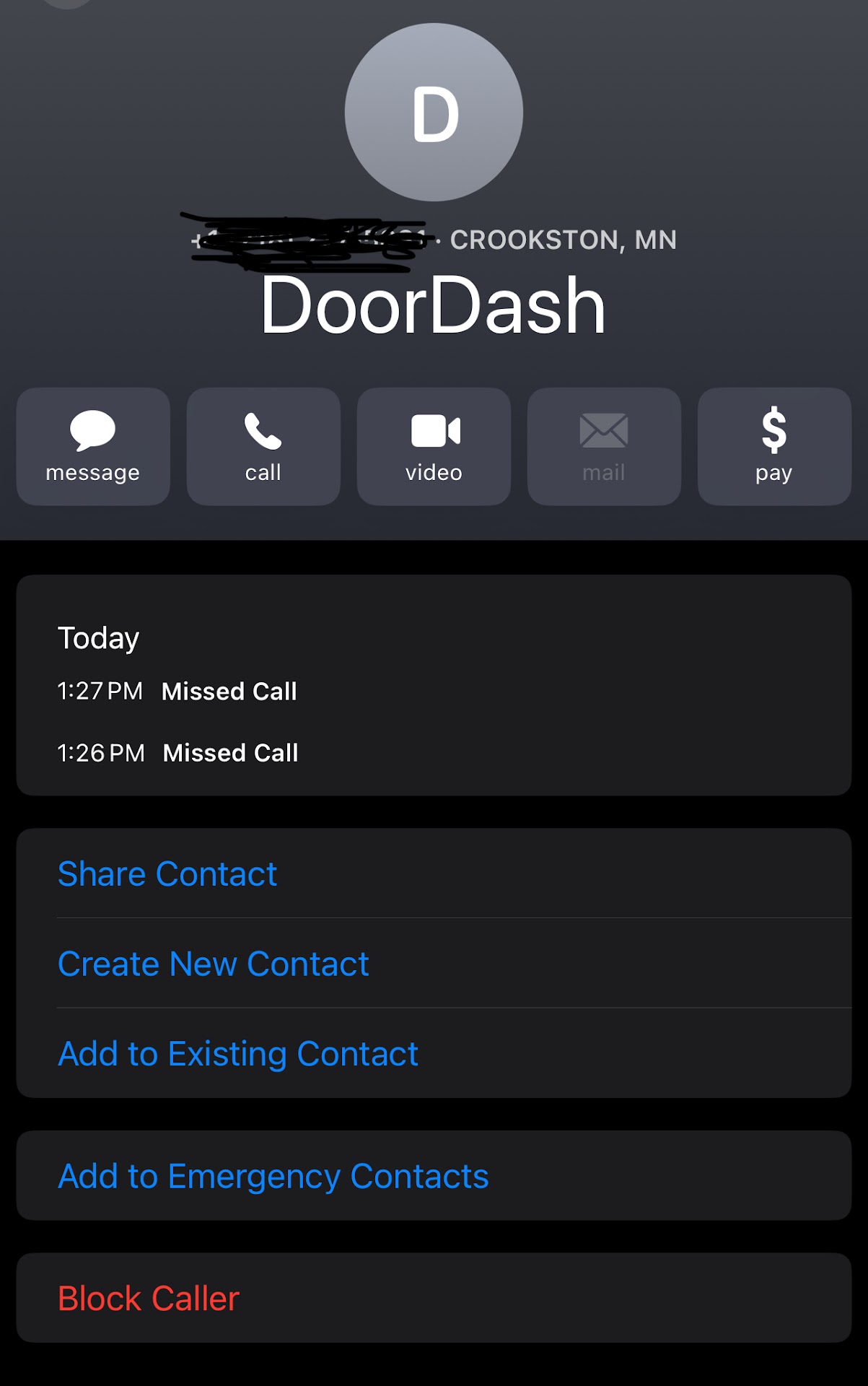Create New Contact from this number
The width and height of the screenshot is (868, 1386).
point(214,964)
